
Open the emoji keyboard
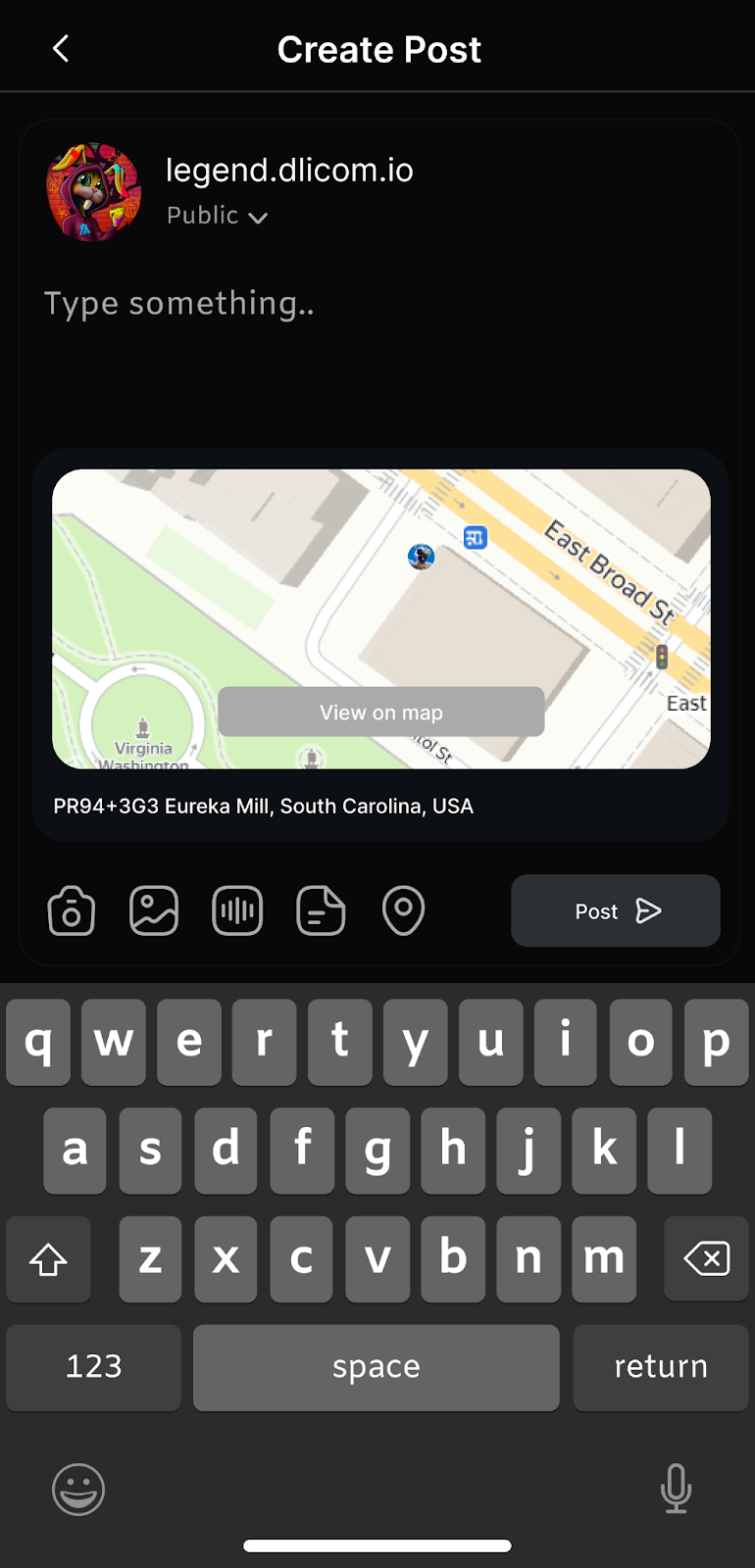coord(78,1490)
